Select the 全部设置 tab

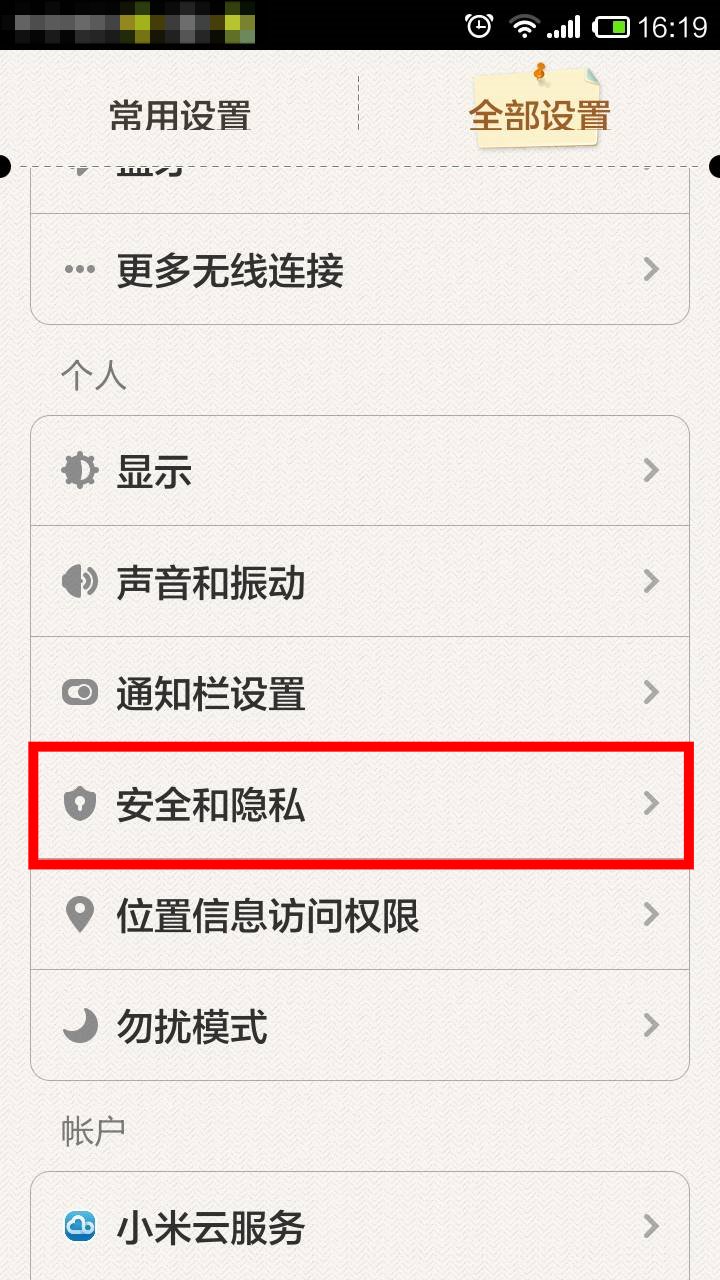(539, 116)
